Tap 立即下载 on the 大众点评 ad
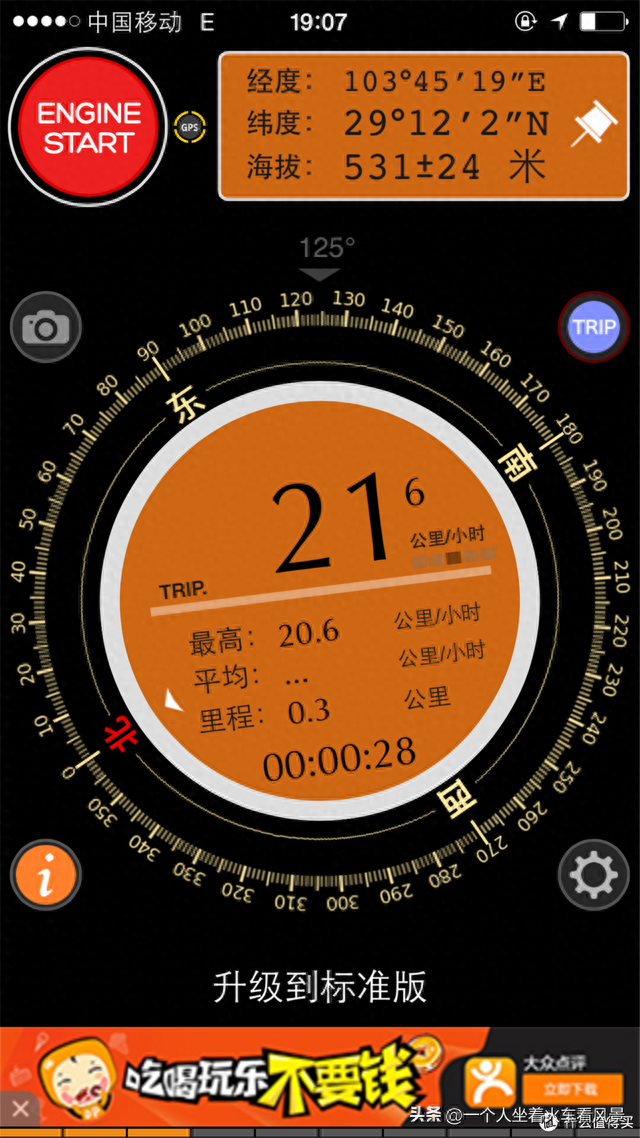The image size is (640, 1138). click(556, 1088)
